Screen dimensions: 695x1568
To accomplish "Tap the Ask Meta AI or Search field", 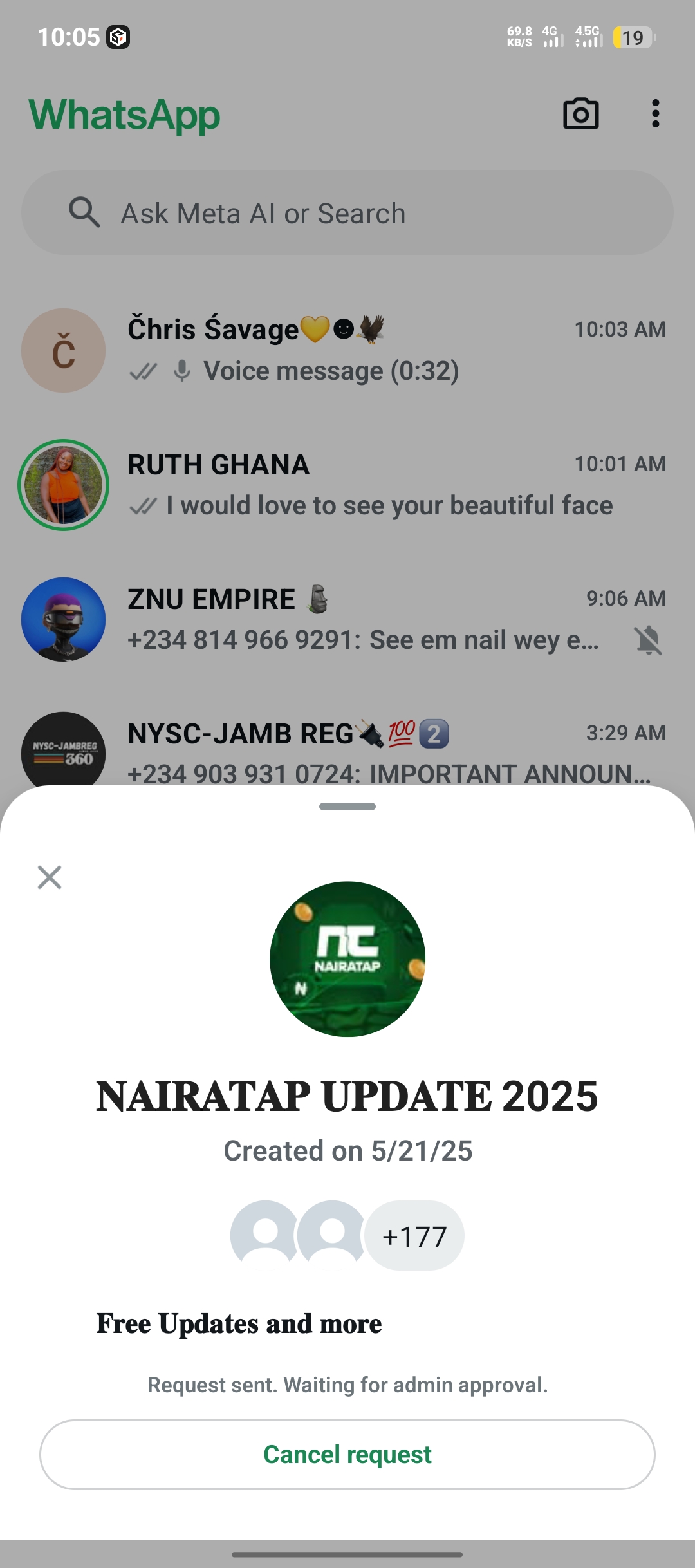I will coord(347,213).
